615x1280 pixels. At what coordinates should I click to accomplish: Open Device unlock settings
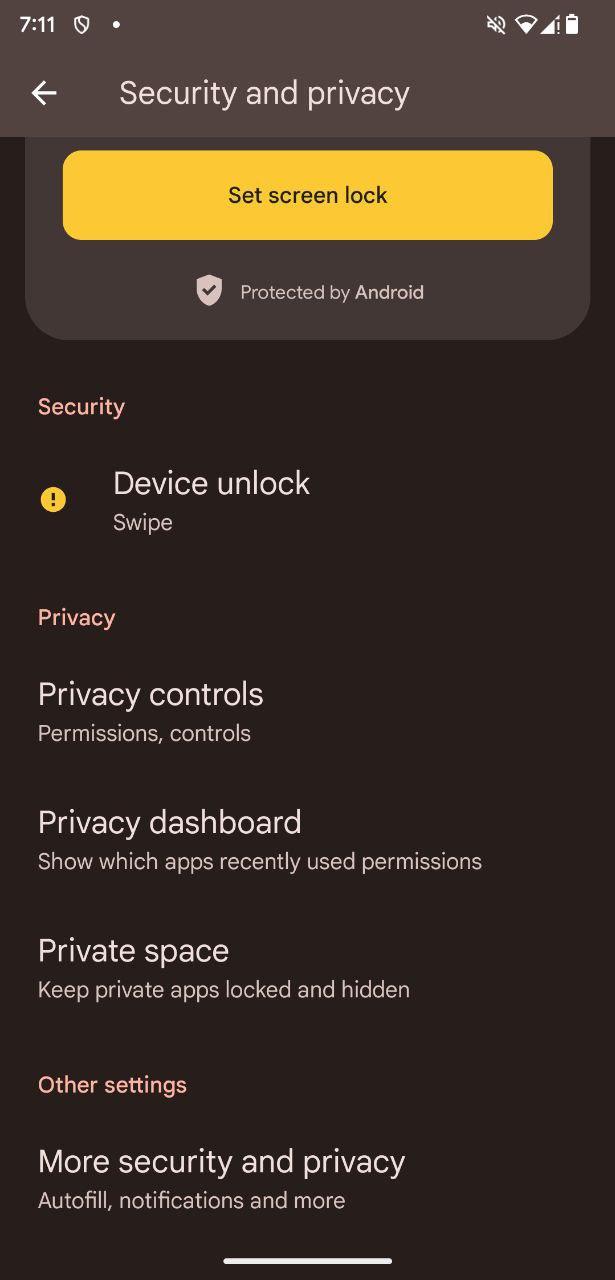tap(307, 500)
